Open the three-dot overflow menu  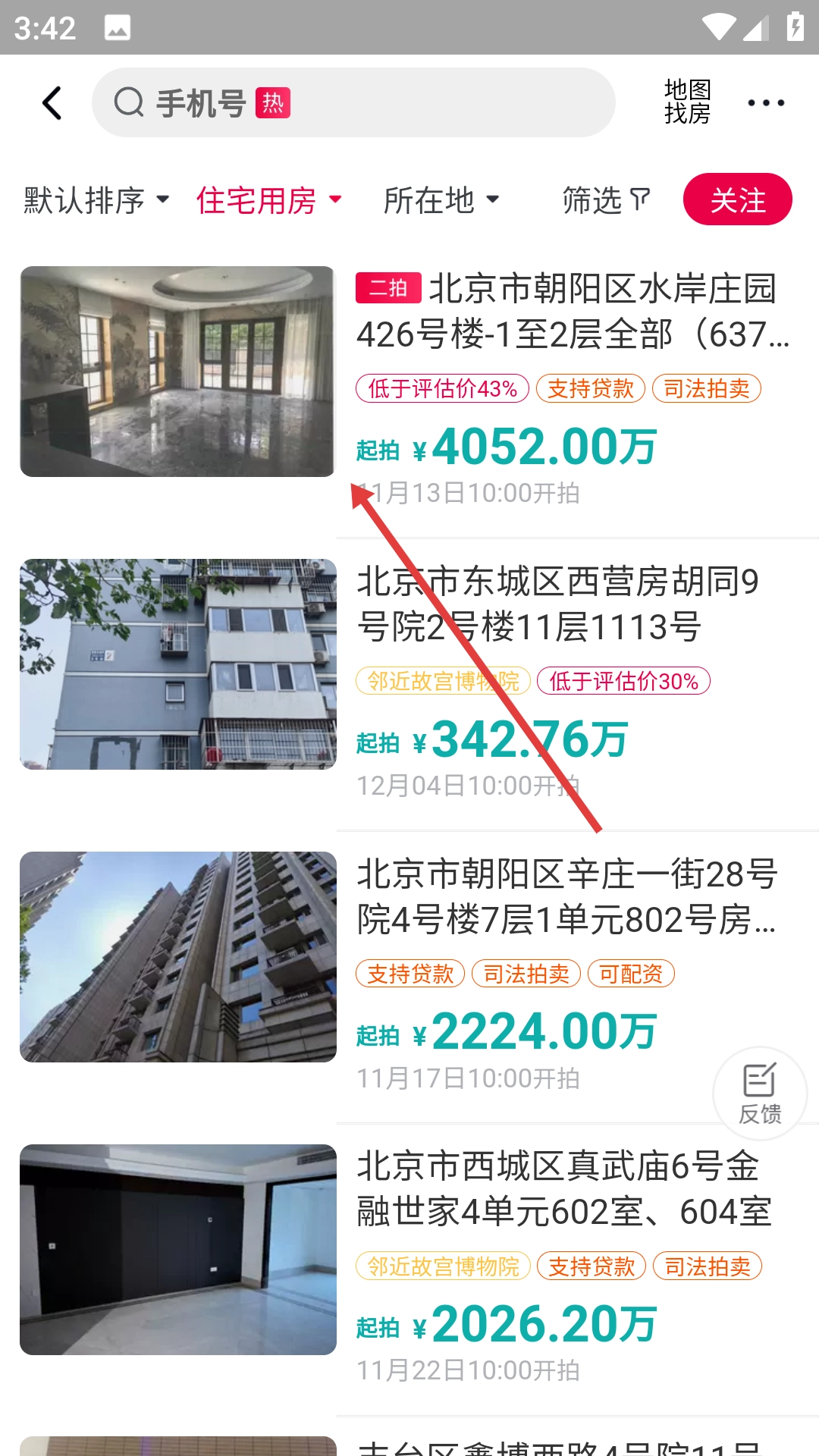(x=765, y=103)
